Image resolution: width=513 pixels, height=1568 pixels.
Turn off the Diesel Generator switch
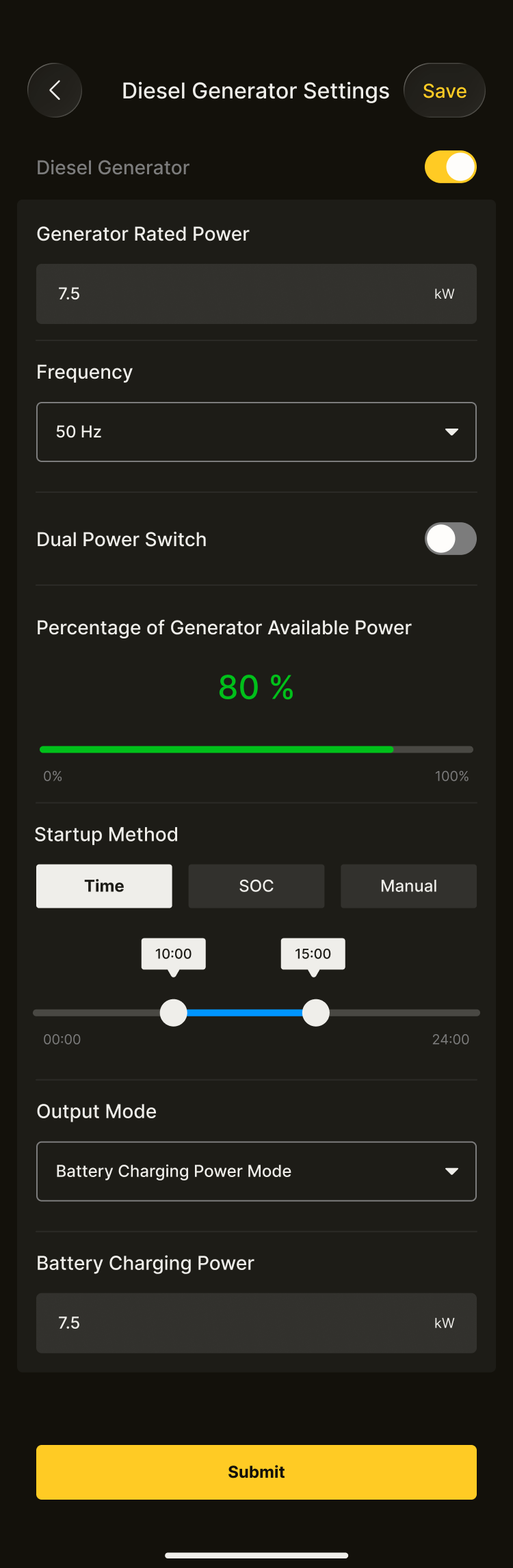pyautogui.click(x=450, y=167)
